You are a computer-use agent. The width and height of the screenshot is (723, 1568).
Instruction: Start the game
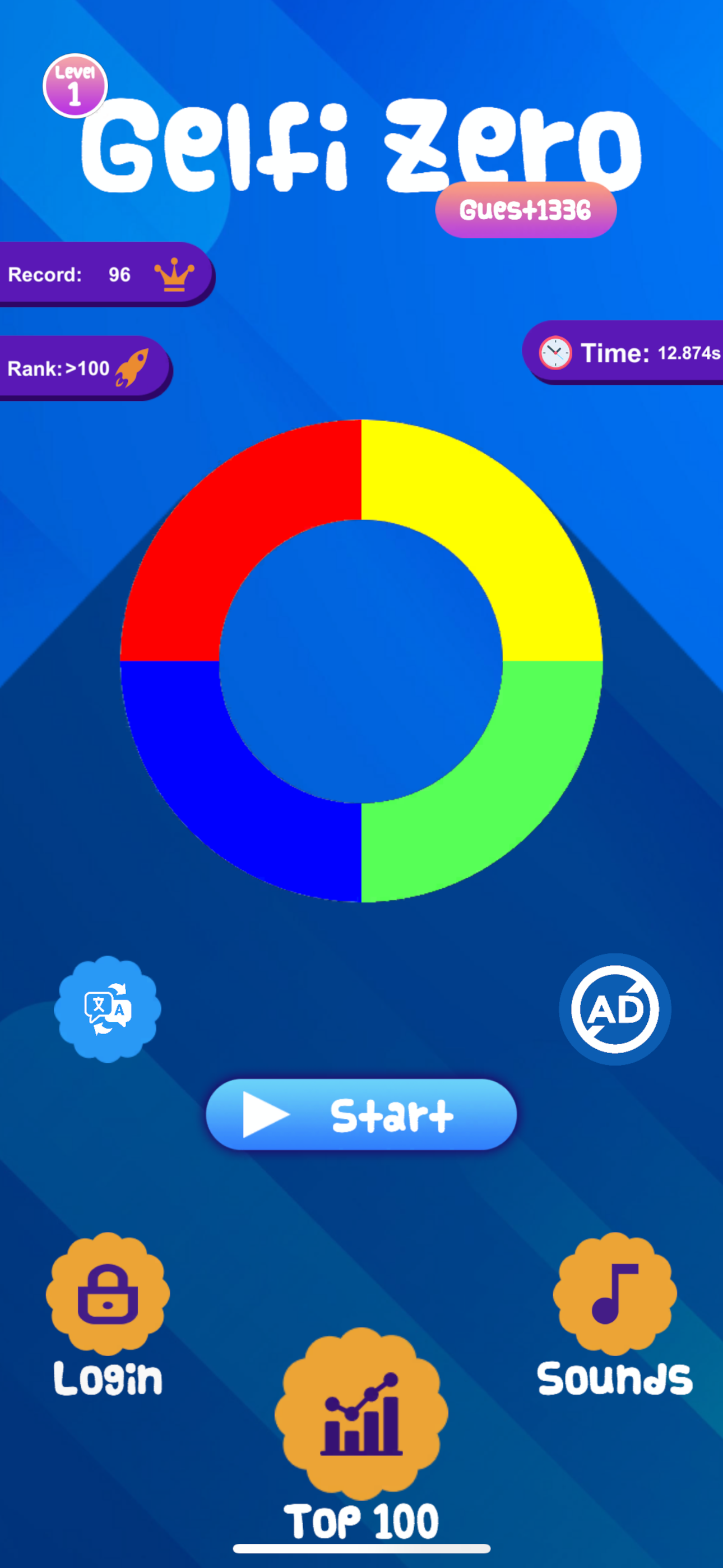[361, 1114]
